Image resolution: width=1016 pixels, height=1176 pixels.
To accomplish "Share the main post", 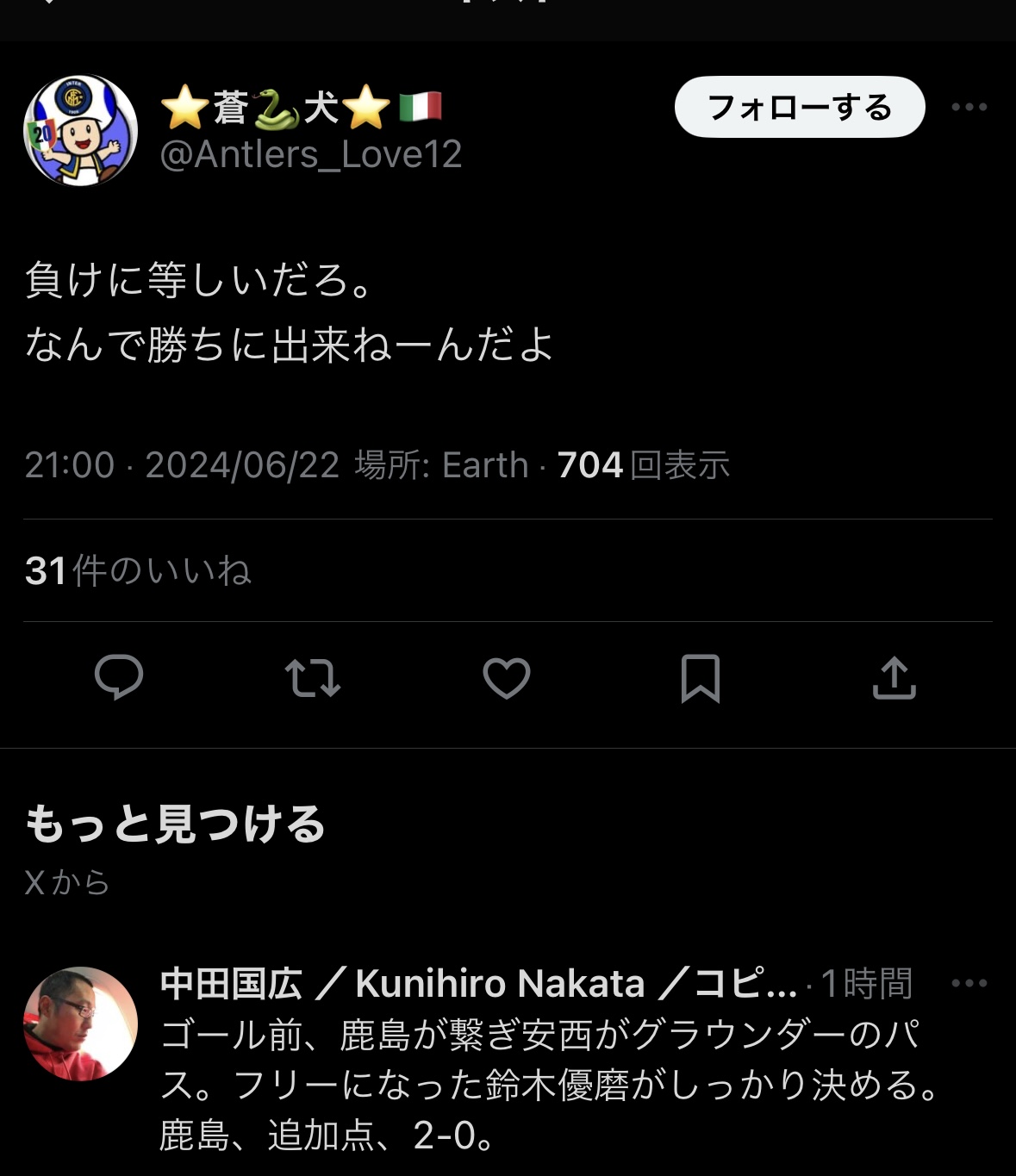I will pos(894,677).
